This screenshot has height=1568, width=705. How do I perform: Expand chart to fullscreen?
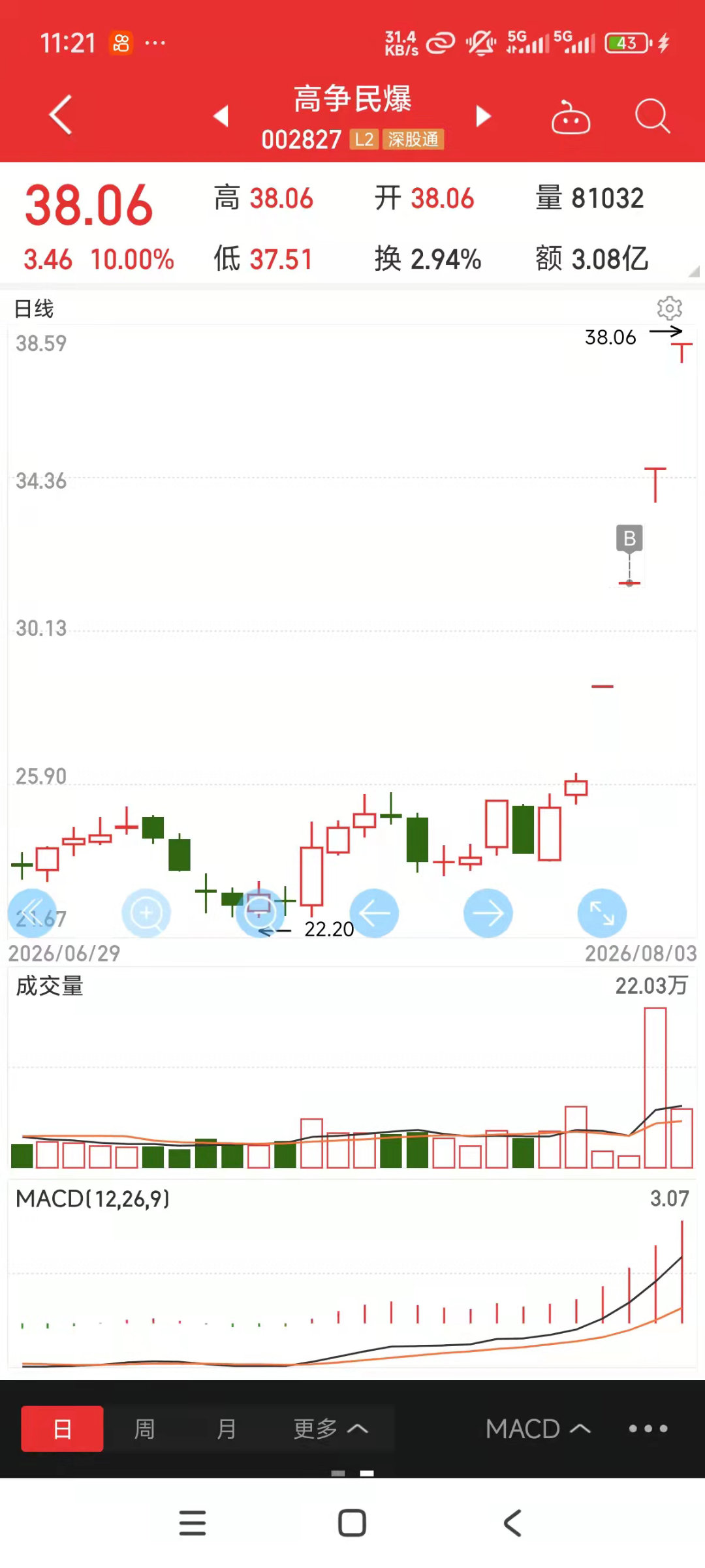602,913
